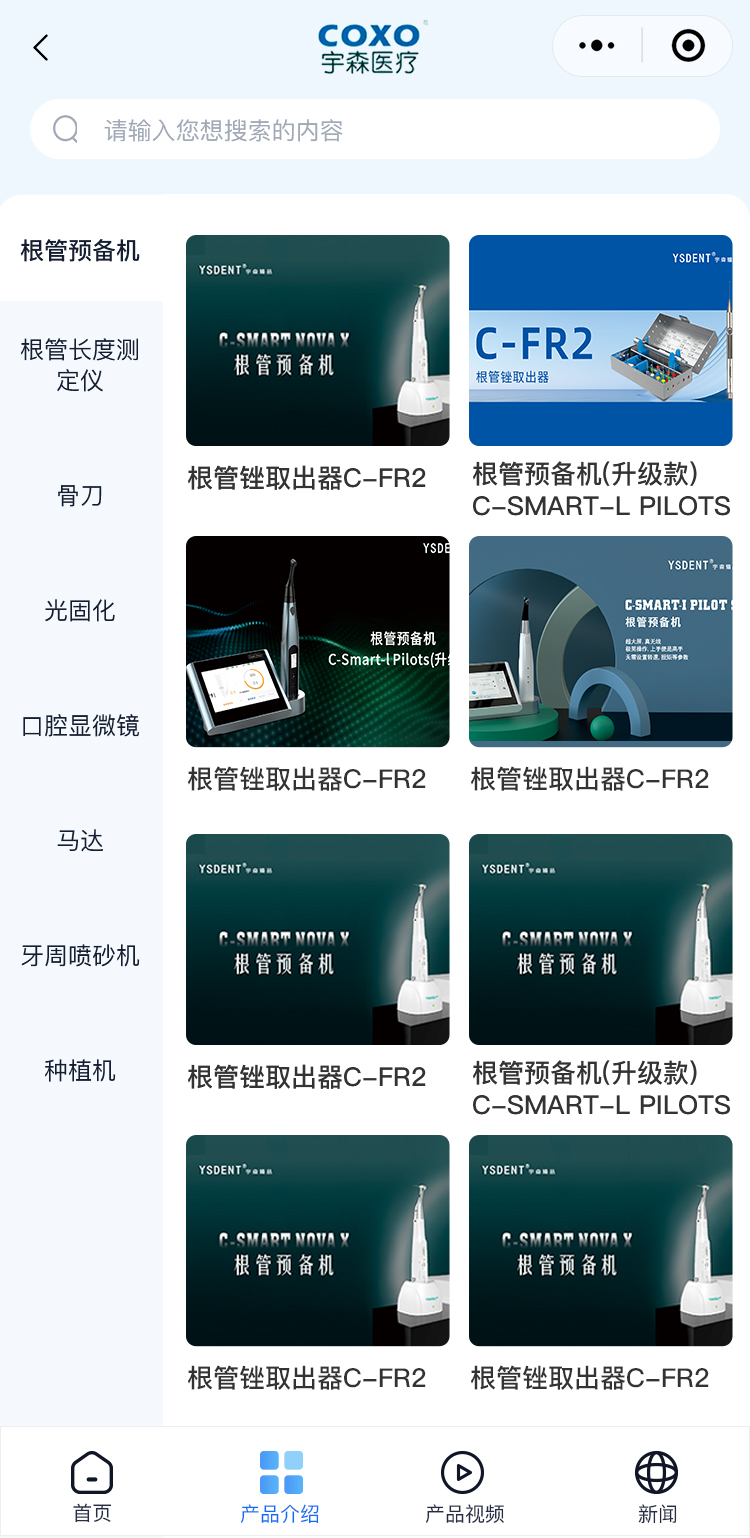Image resolution: width=750 pixels, height=1538 pixels.
Task: Choose the 种植机 category
Action: 80,1070
